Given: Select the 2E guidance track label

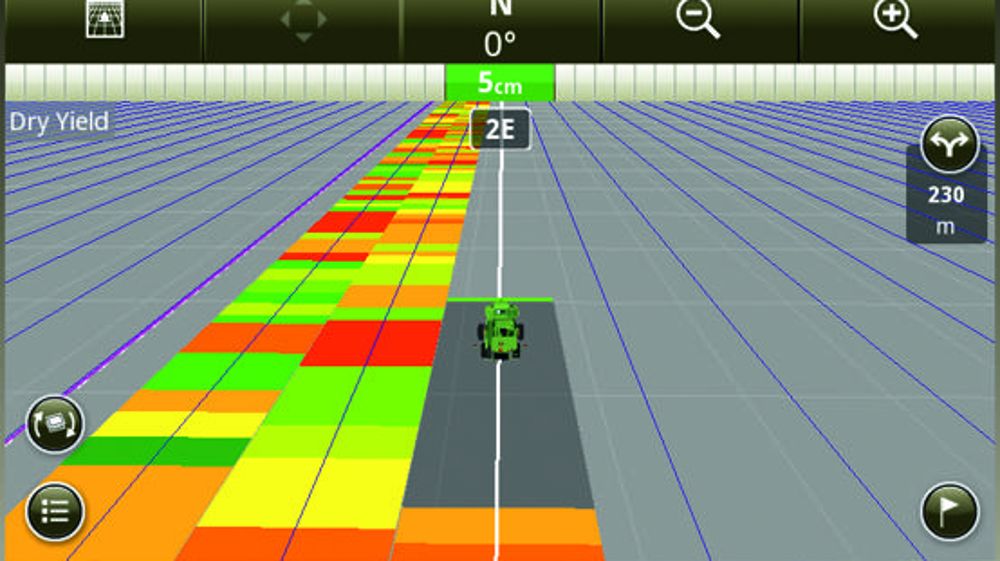Looking at the screenshot, I should click(x=499, y=130).
